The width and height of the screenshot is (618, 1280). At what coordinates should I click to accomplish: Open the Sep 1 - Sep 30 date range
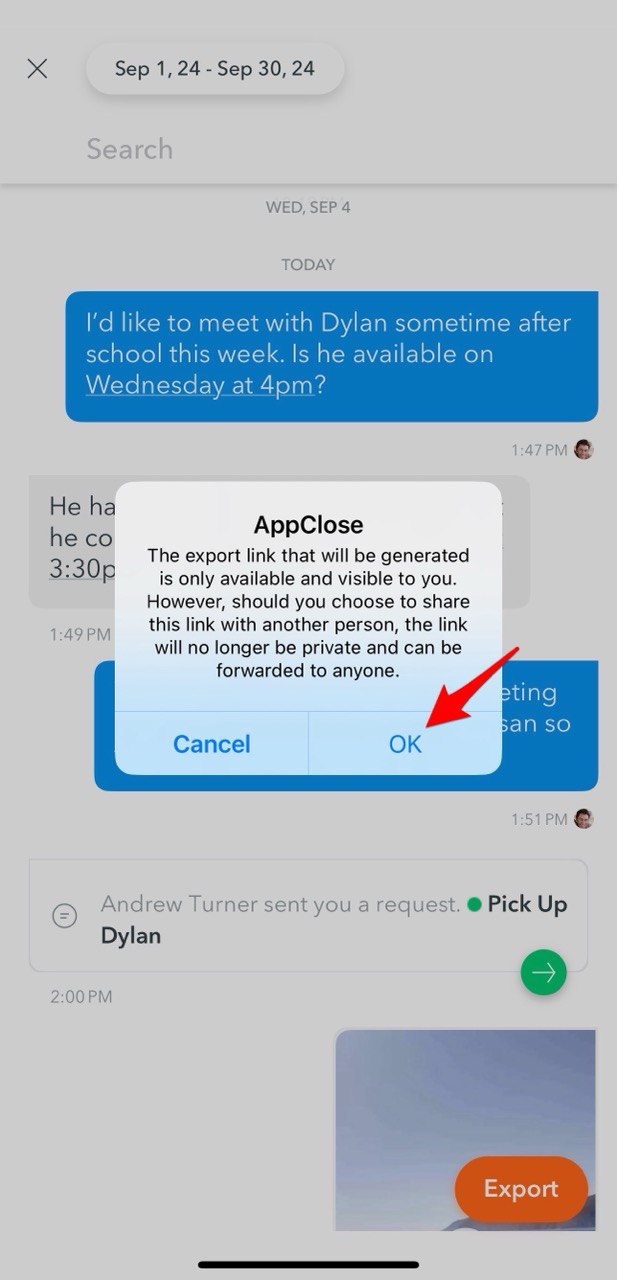215,69
